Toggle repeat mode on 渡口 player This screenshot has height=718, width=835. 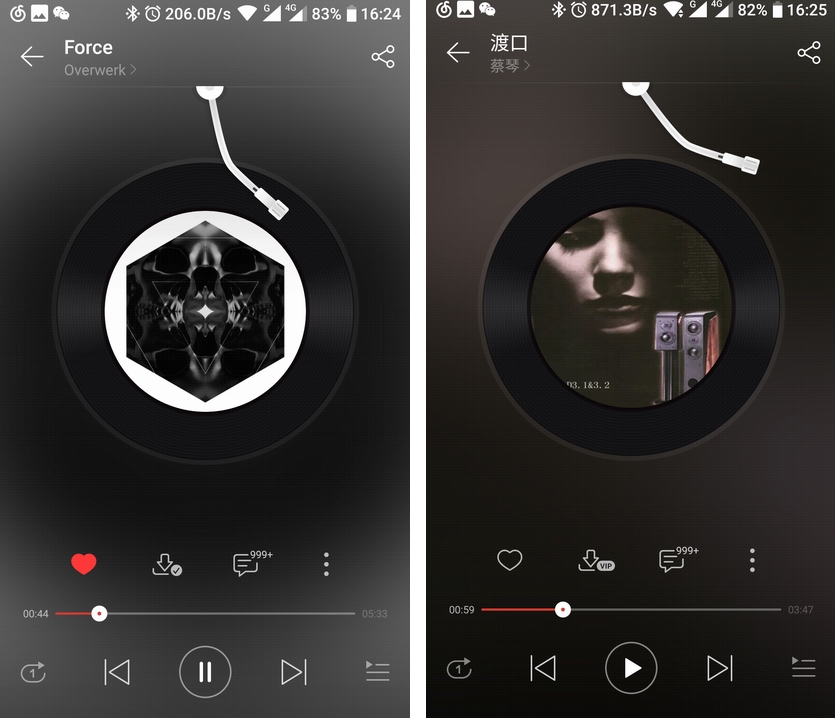point(459,668)
